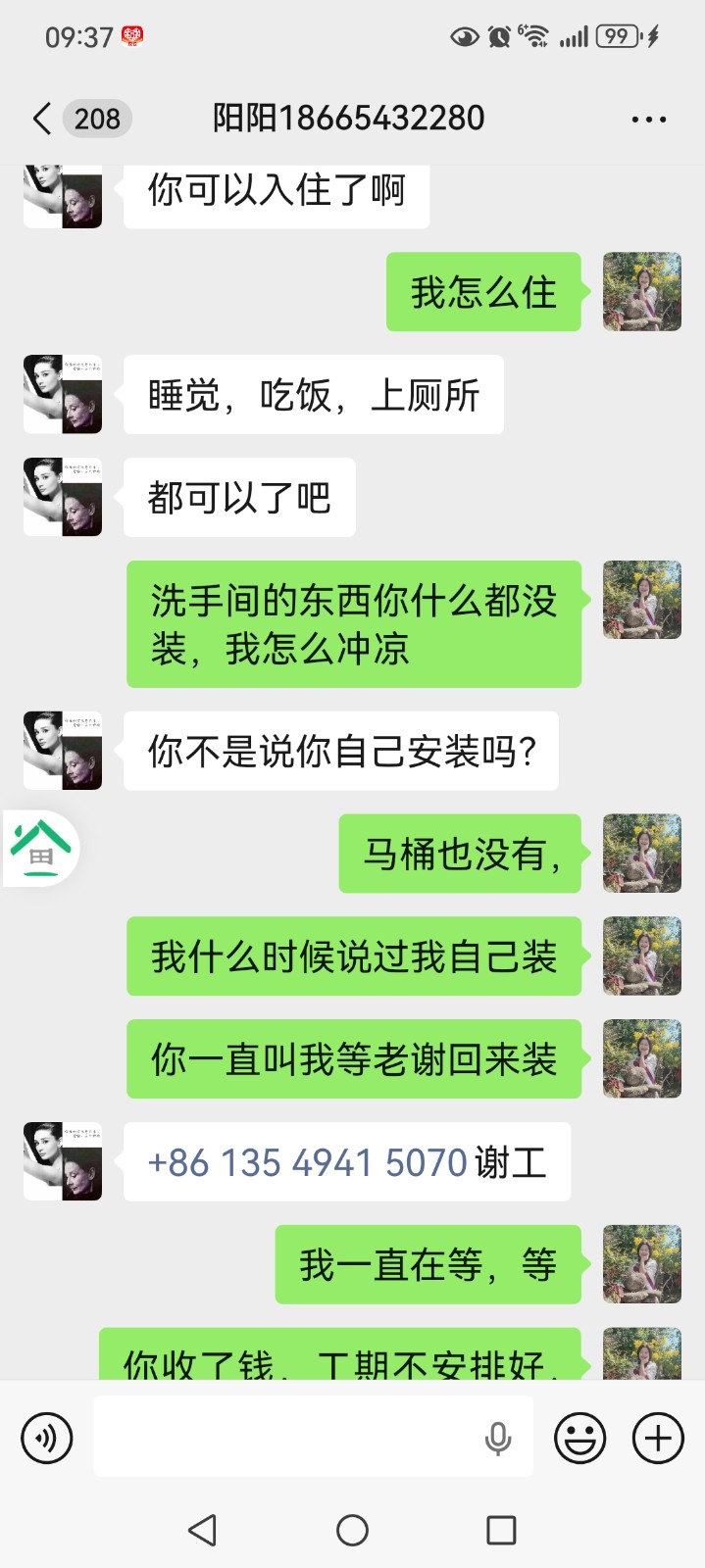This screenshot has height=1568, width=705.
Task: Tap the microphone icon in the message field
Action: [x=498, y=1438]
